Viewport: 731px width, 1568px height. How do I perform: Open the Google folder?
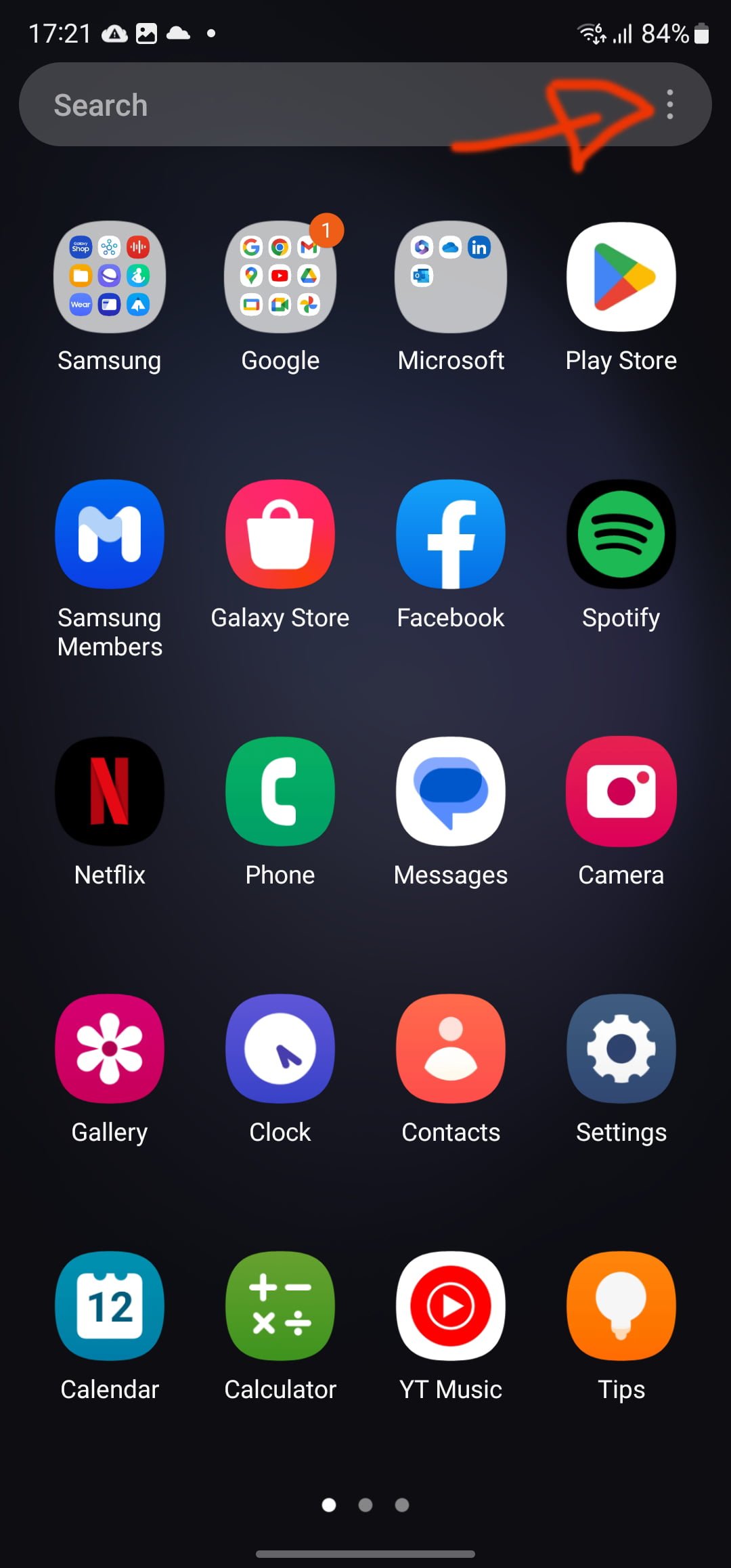coord(280,277)
